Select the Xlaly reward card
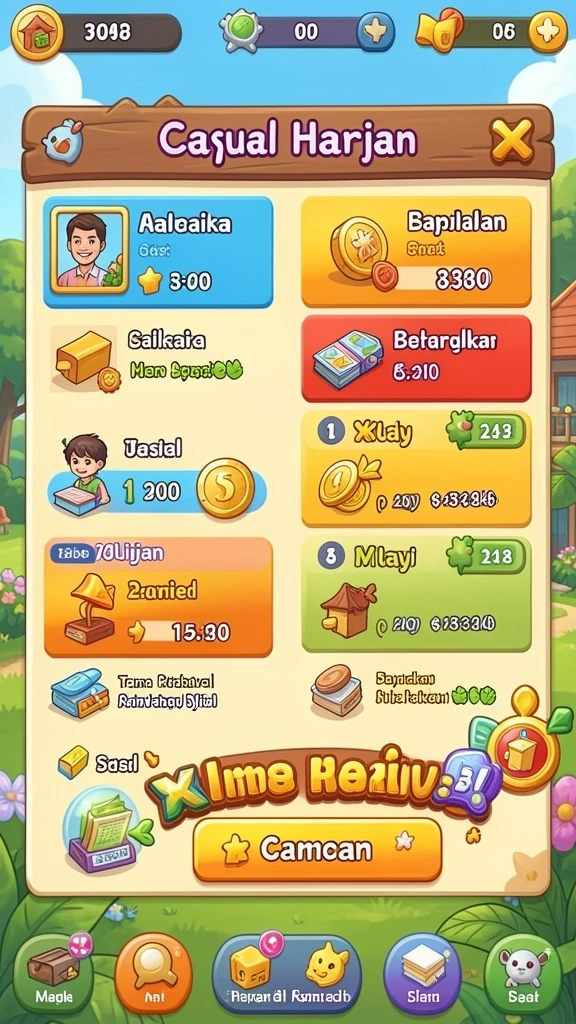Viewport: 576px width, 1024px height. click(x=416, y=469)
